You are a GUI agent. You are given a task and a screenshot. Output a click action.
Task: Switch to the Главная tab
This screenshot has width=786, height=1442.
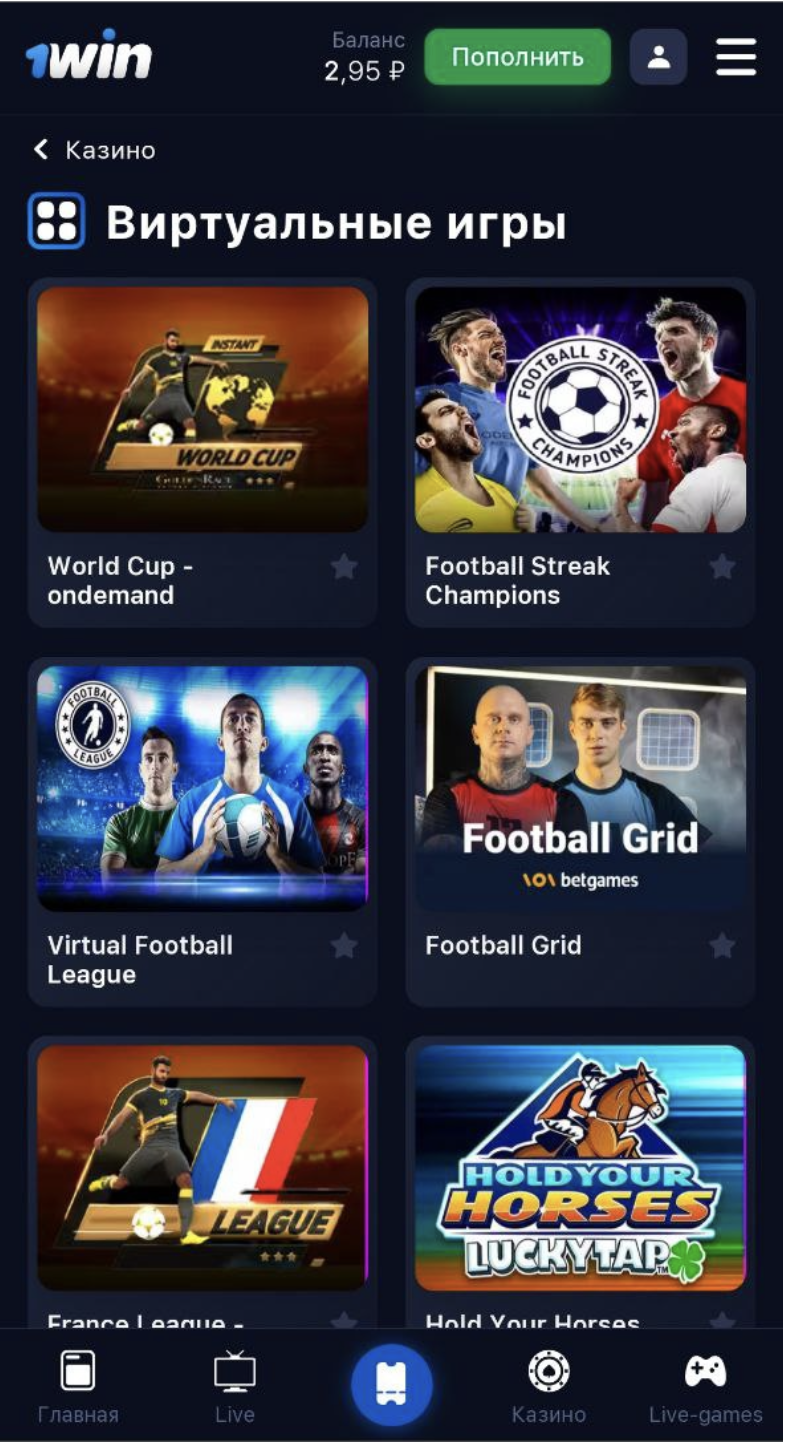[x=78, y=1386]
